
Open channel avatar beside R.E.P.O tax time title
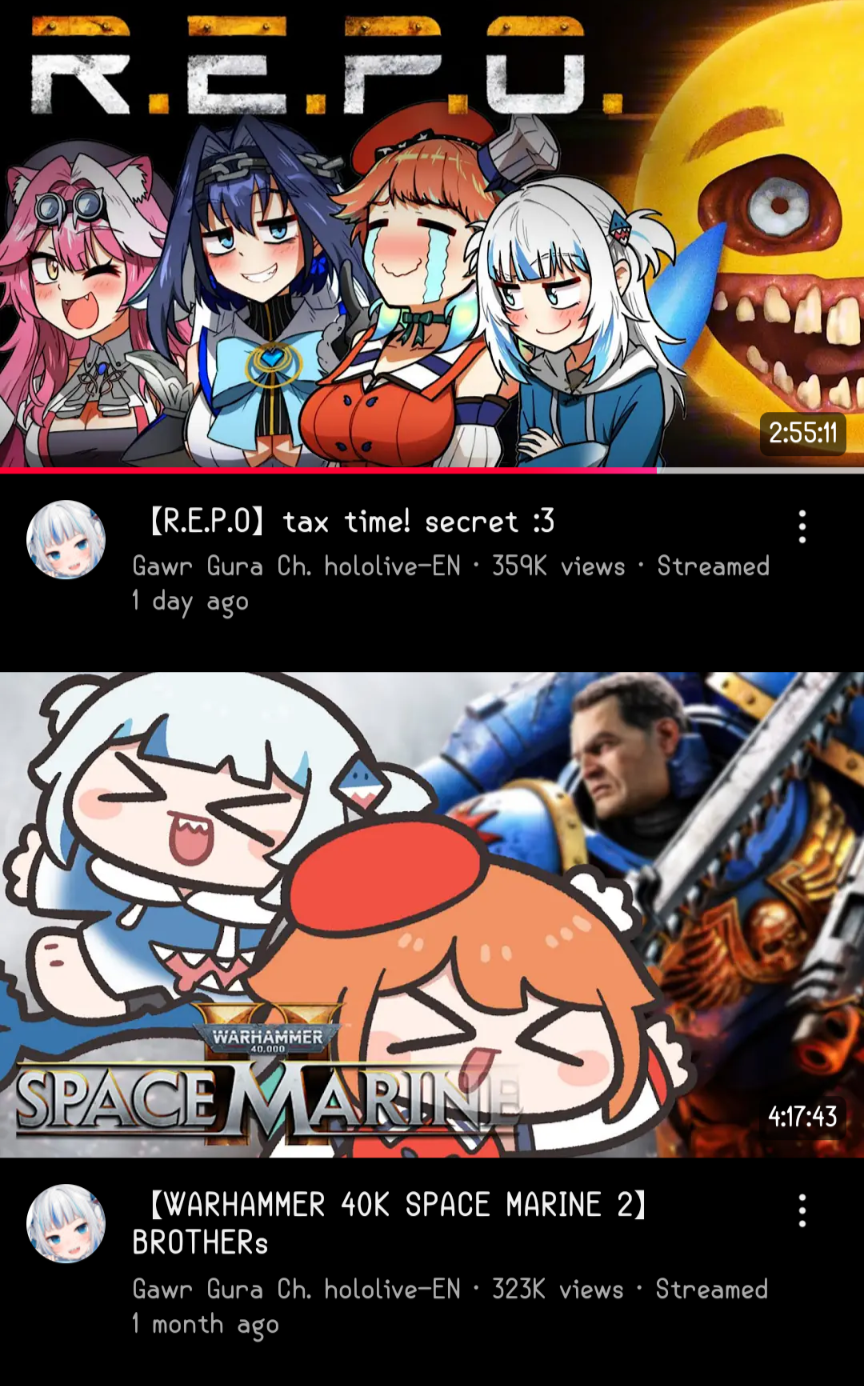(66, 540)
